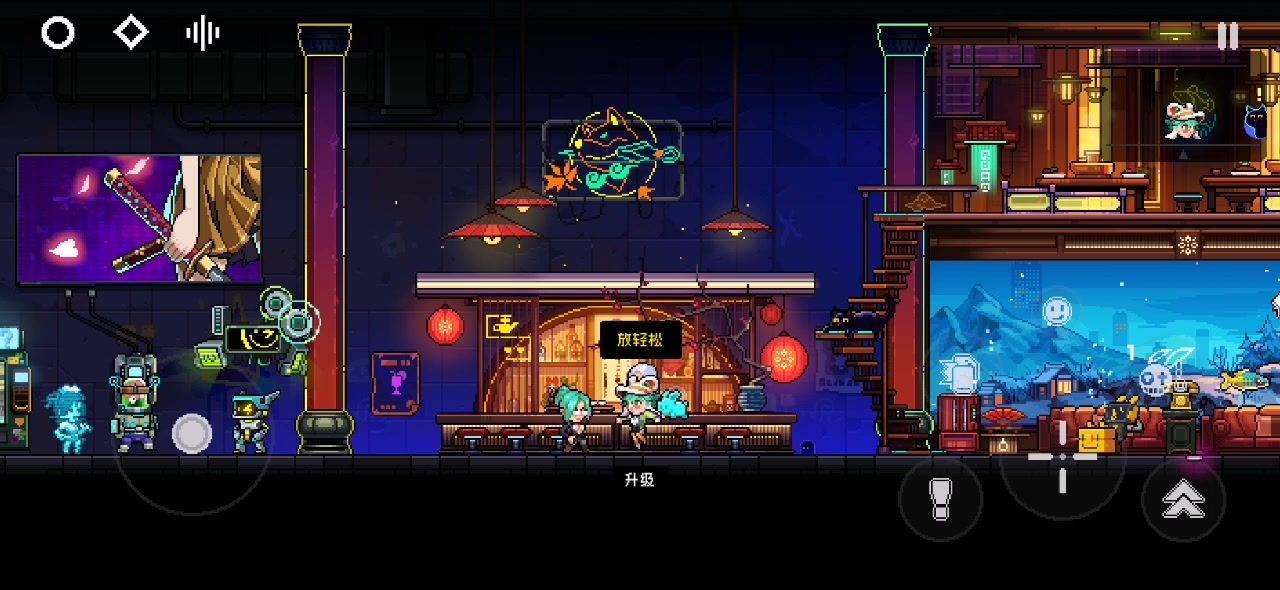Tap the diamond icon at top
1280x590 pixels.
(x=131, y=33)
